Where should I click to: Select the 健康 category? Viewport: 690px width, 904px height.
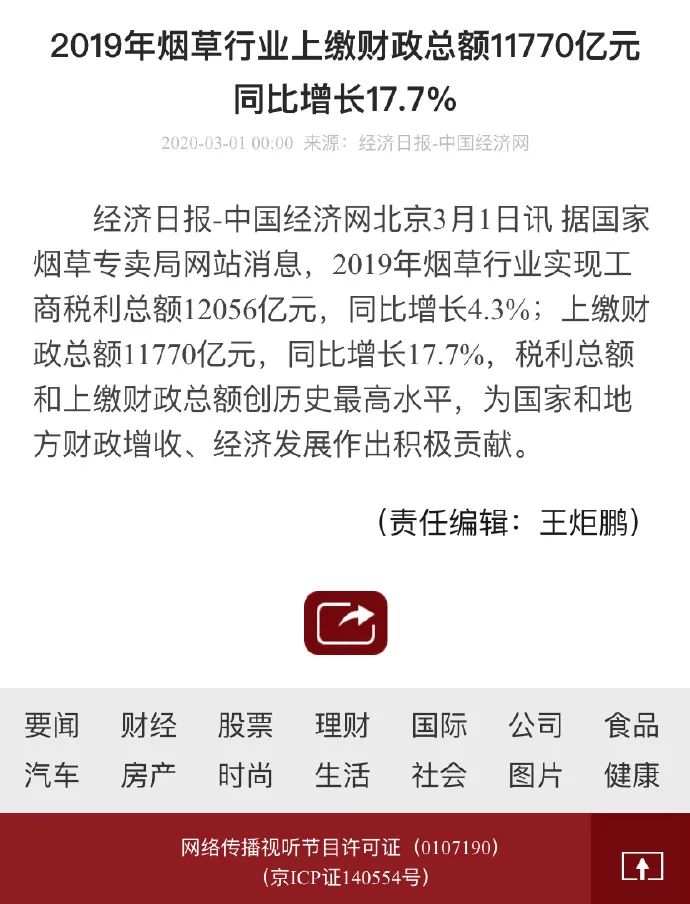pyautogui.click(x=632, y=775)
